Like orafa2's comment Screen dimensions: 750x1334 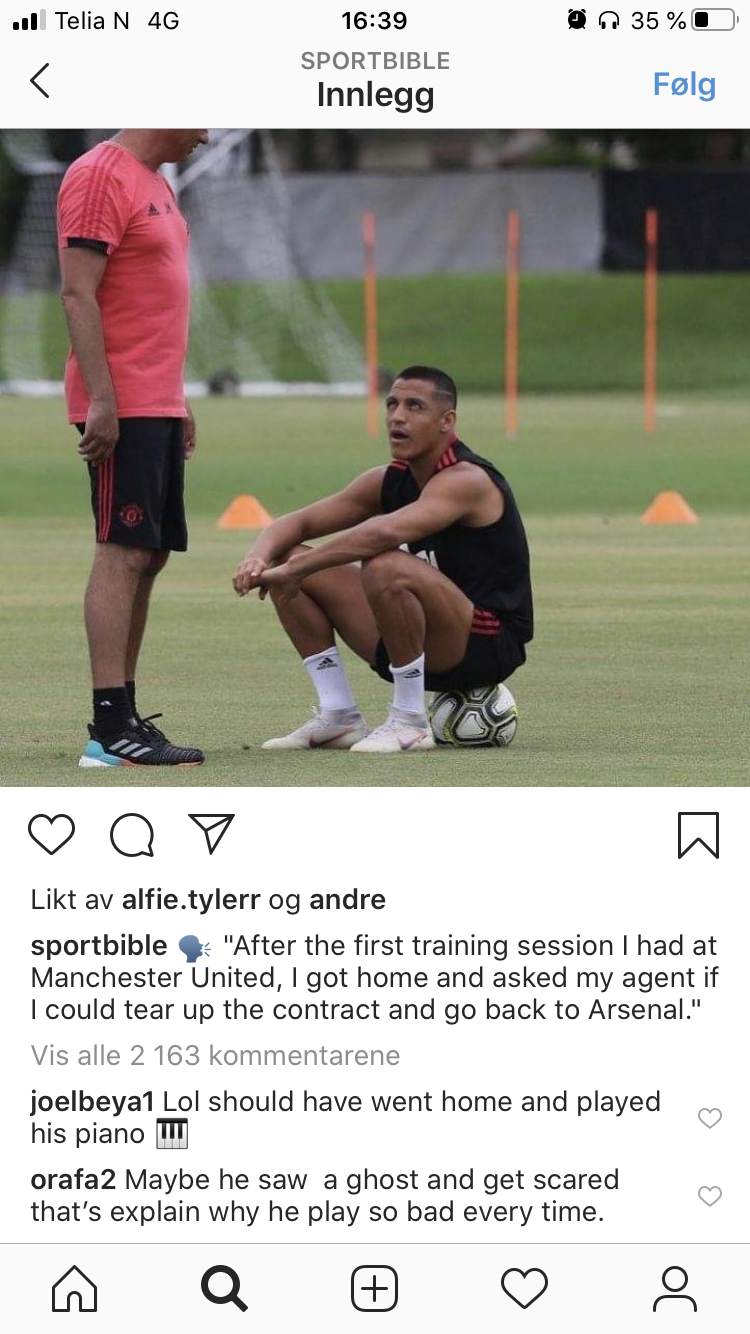[x=709, y=1196]
